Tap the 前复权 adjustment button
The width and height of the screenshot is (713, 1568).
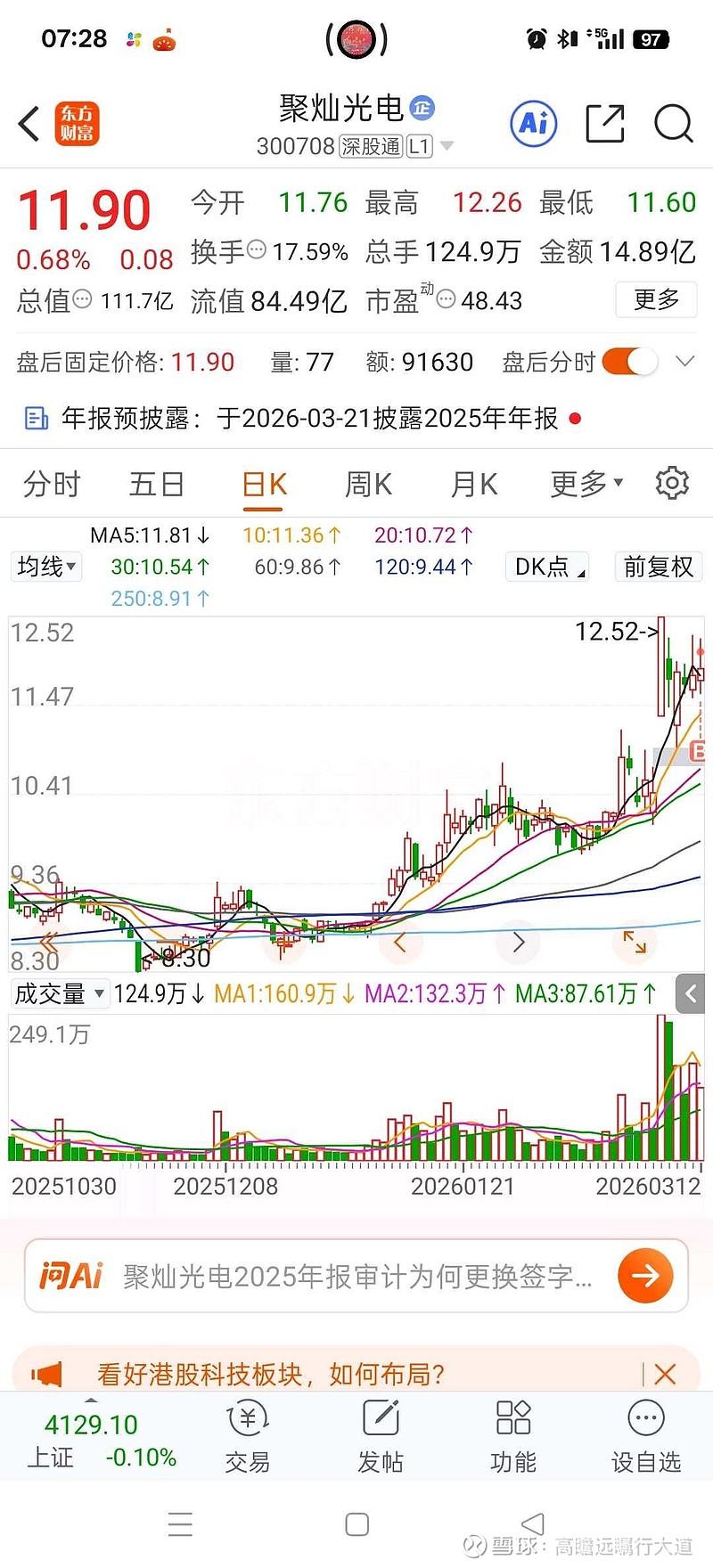[x=658, y=567]
